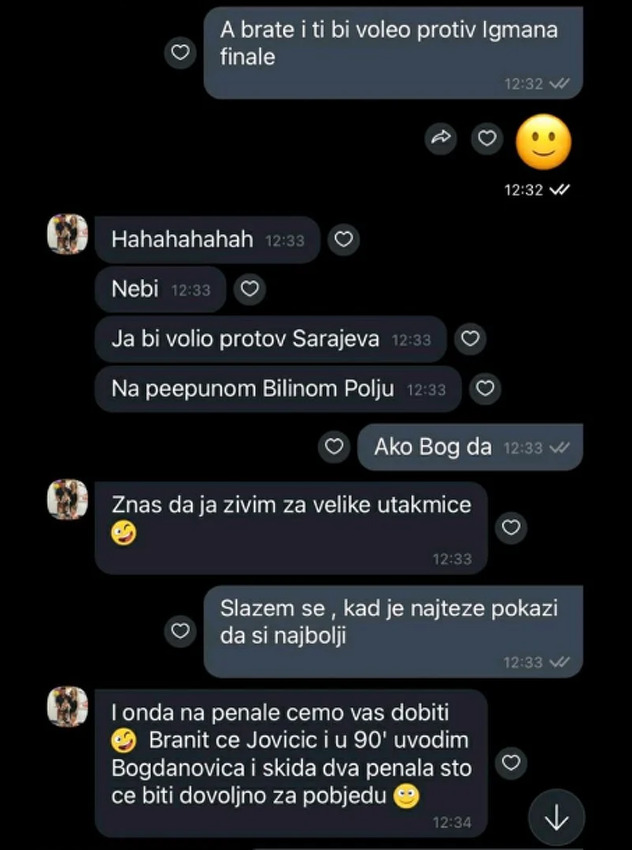Open avatar beside 'I onda na penale' message

[x=68, y=707]
